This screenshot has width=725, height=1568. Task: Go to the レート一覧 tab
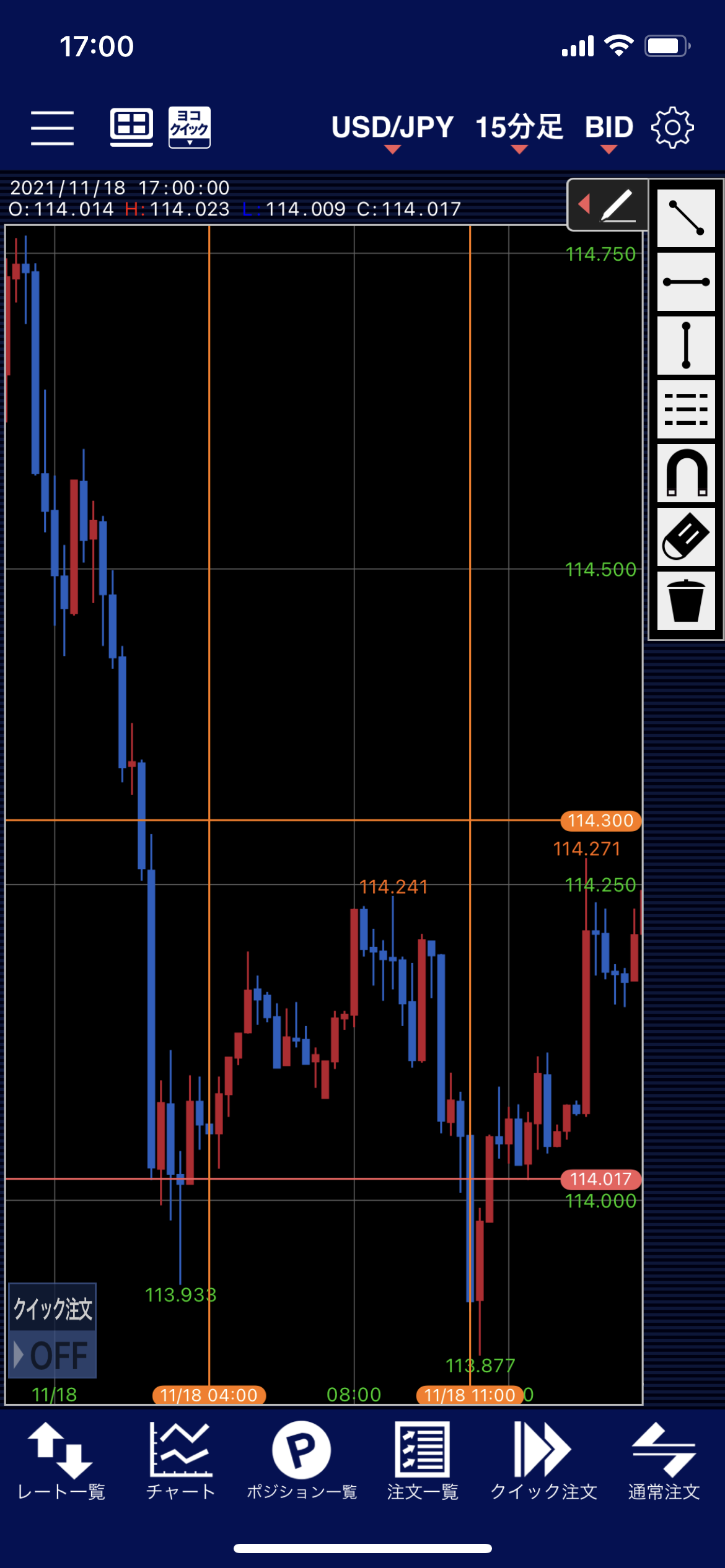point(61,1461)
